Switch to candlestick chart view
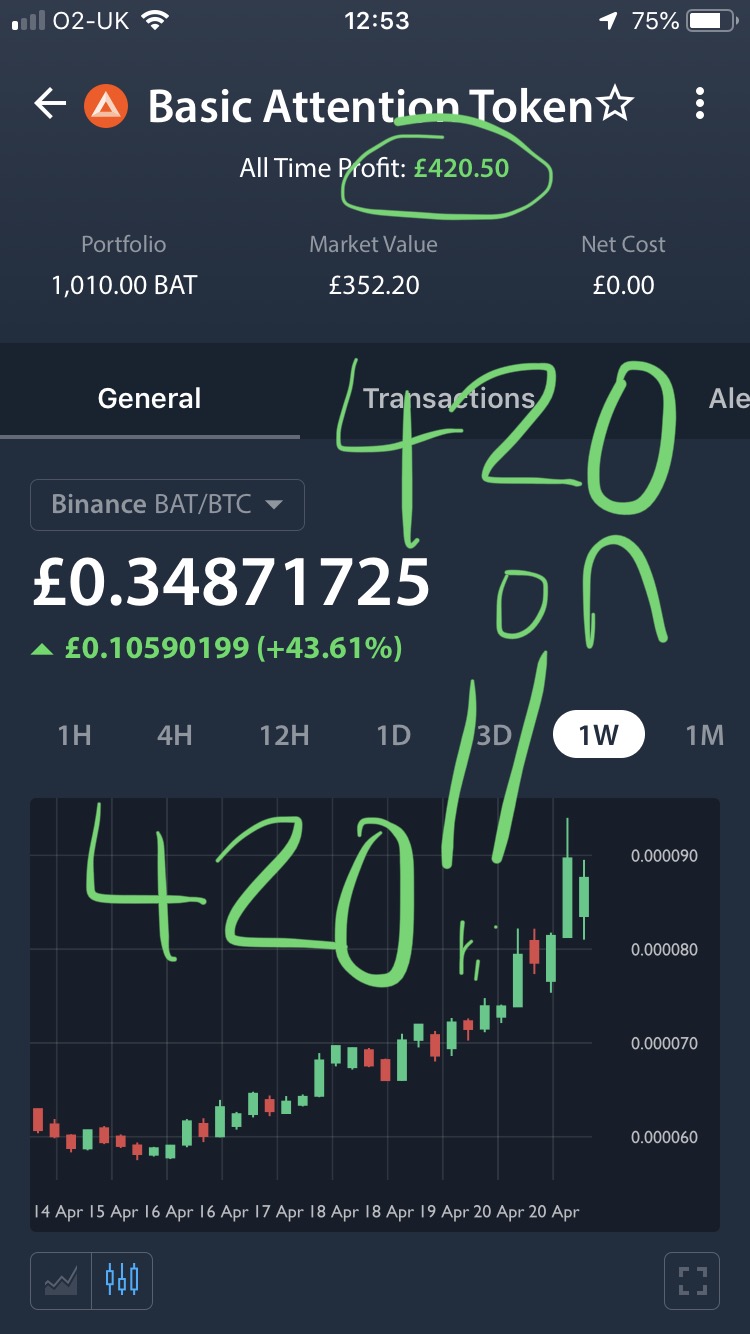The width and height of the screenshot is (750, 1334). [x=122, y=1280]
